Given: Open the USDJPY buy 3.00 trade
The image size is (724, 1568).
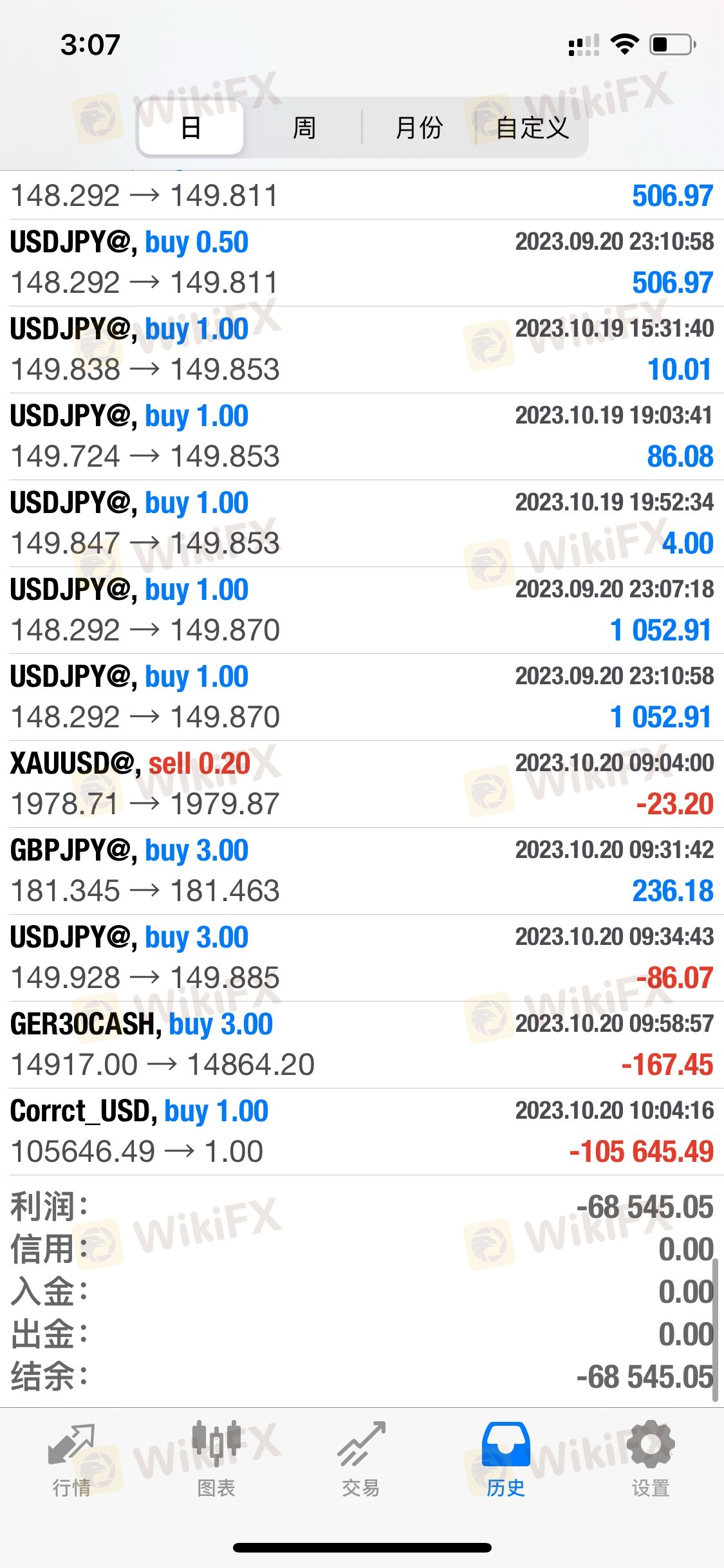Looking at the screenshot, I should tap(362, 958).
